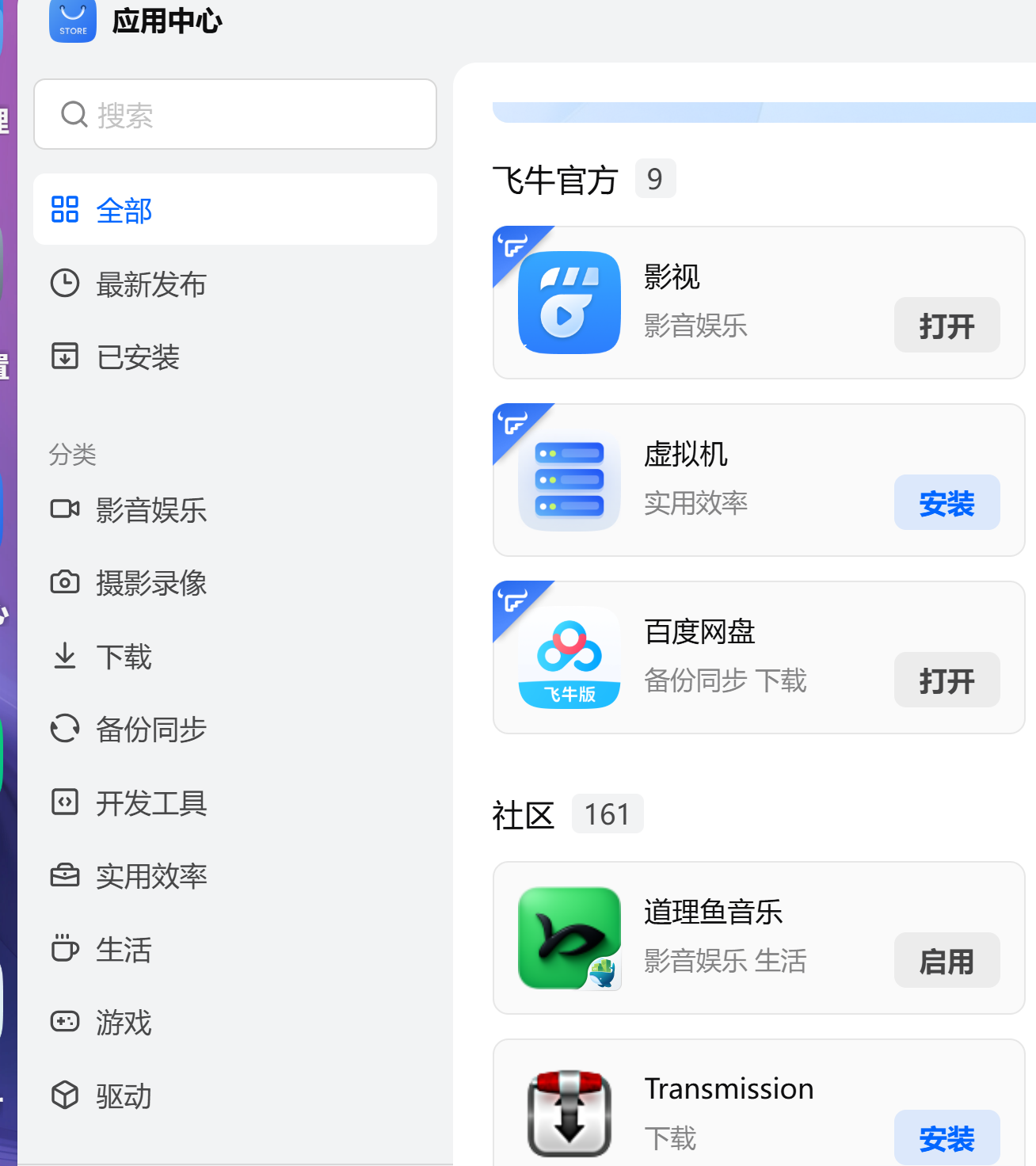Enable 道理鱼音乐 with the 启用 button
The image size is (1036, 1166).
tap(946, 960)
